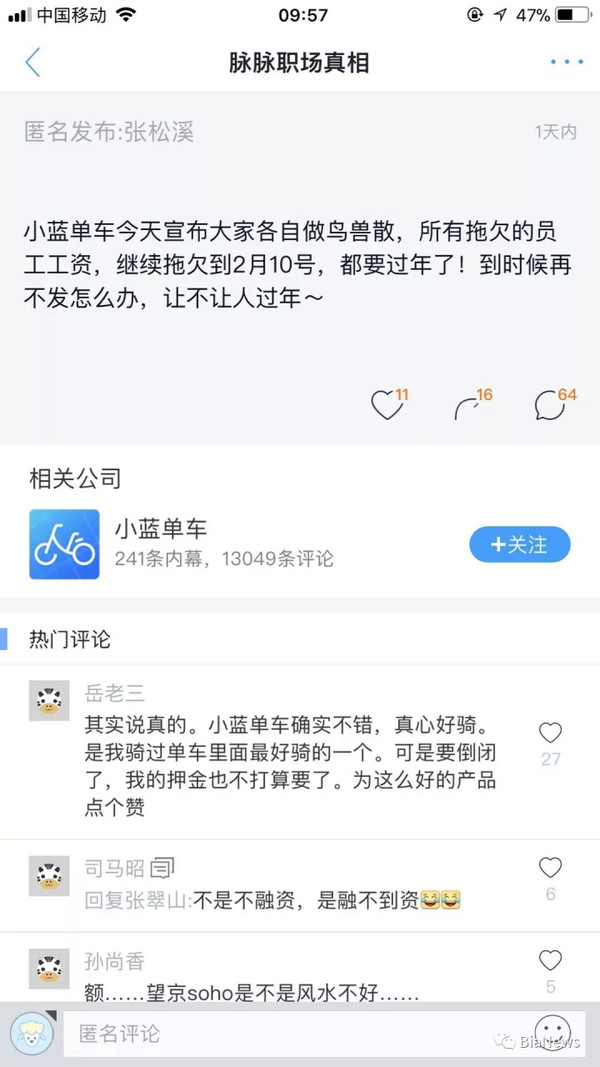Screen dimensions: 600x1067
Task: Share the post about 小蓝单车
Action: 468,405
